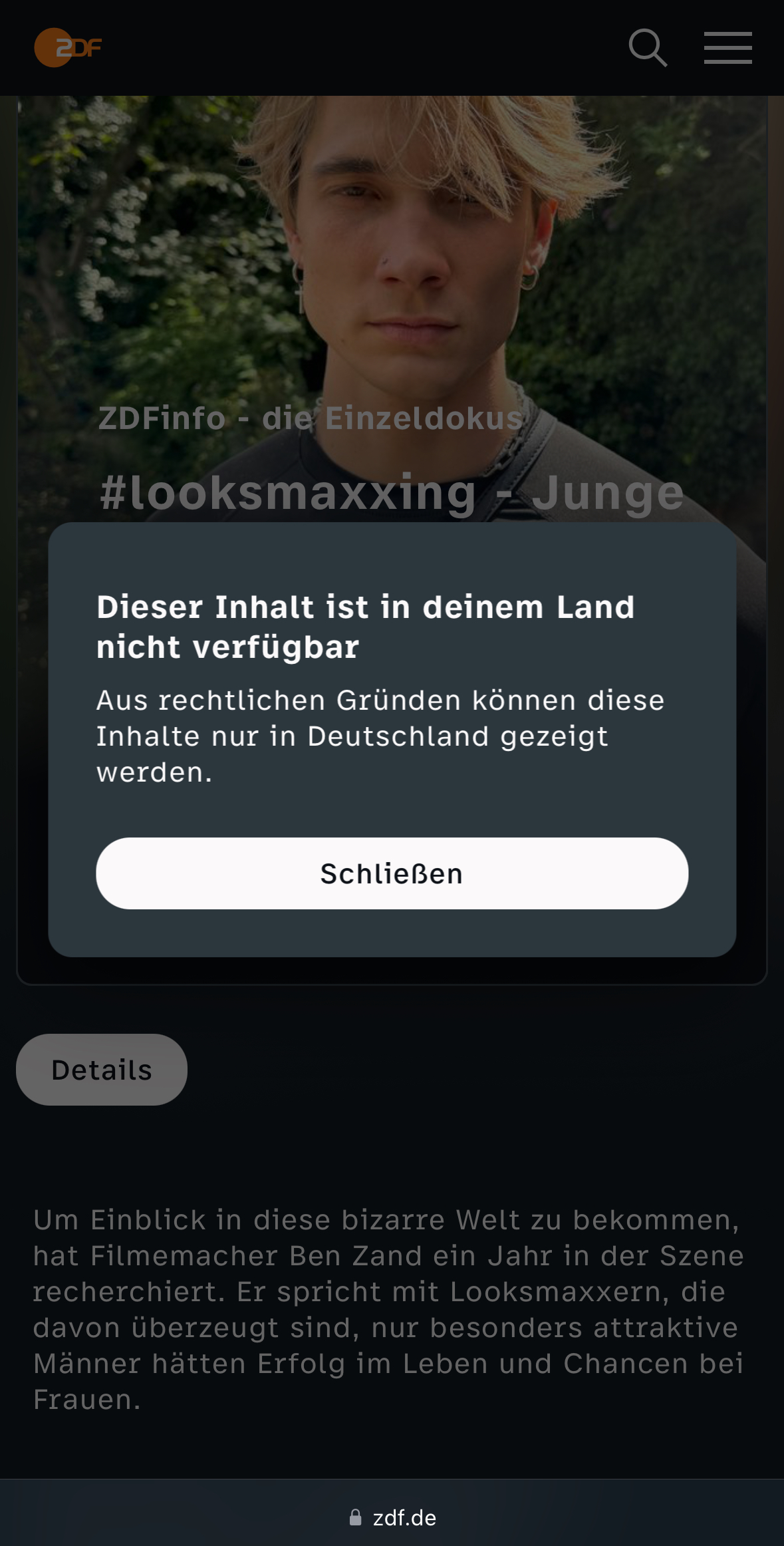The width and height of the screenshot is (784, 1546).
Task: Open the hamburger menu
Action: point(727,48)
